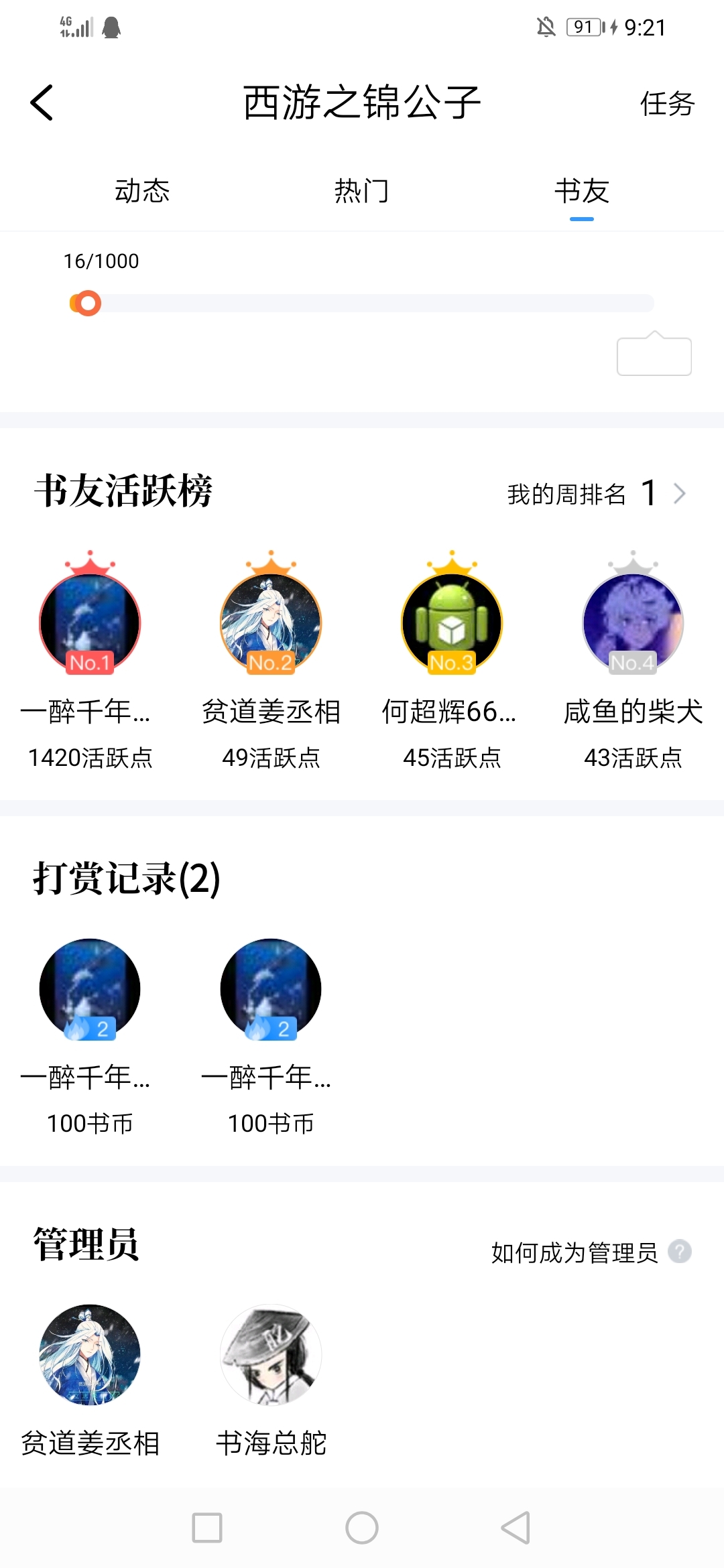Open administrator 书海总舵 profile
The width and height of the screenshot is (724, 1568).
pyautogui.click(x=271, y=1355)
